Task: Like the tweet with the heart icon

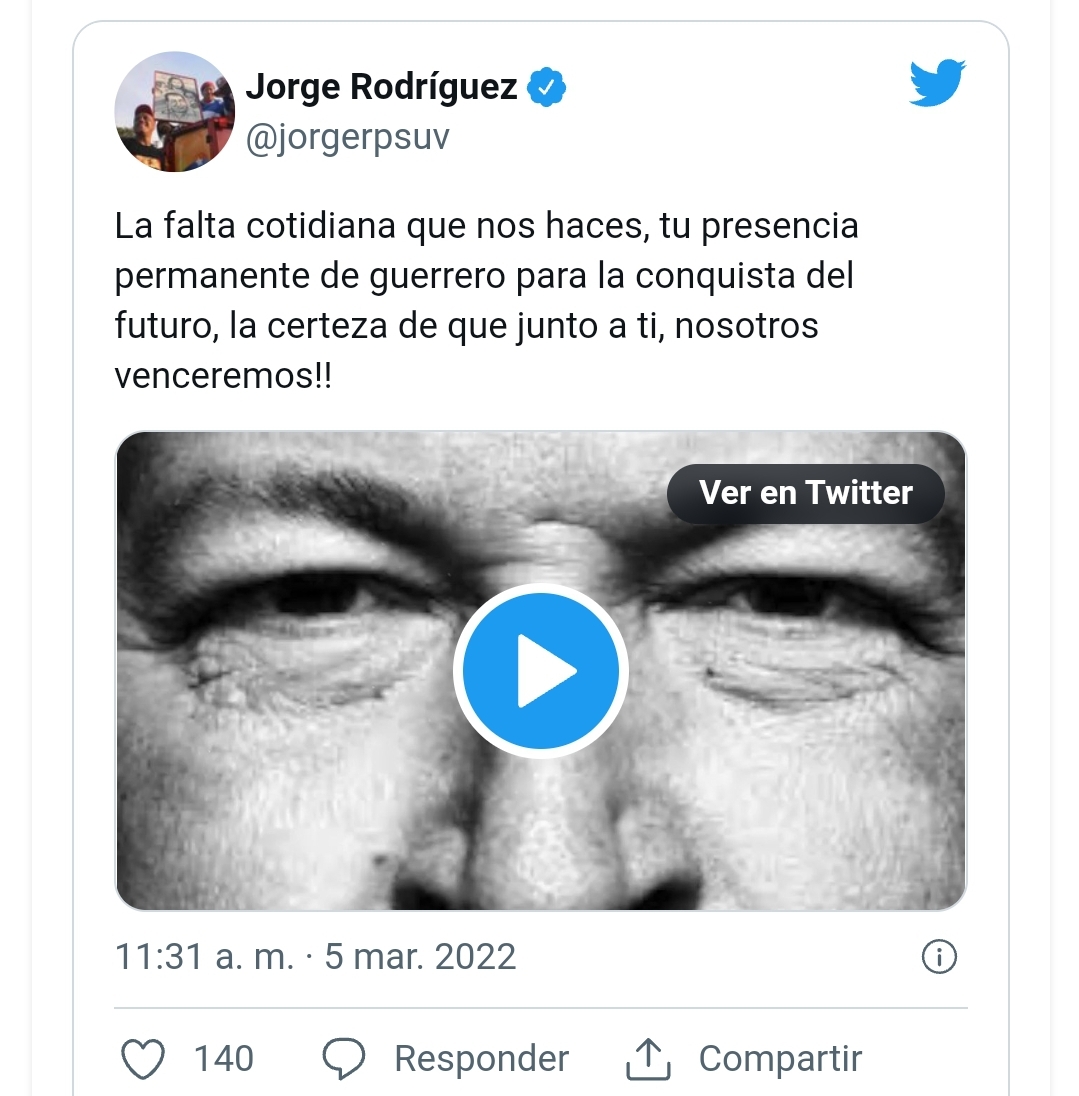Action: [143, 1059]
